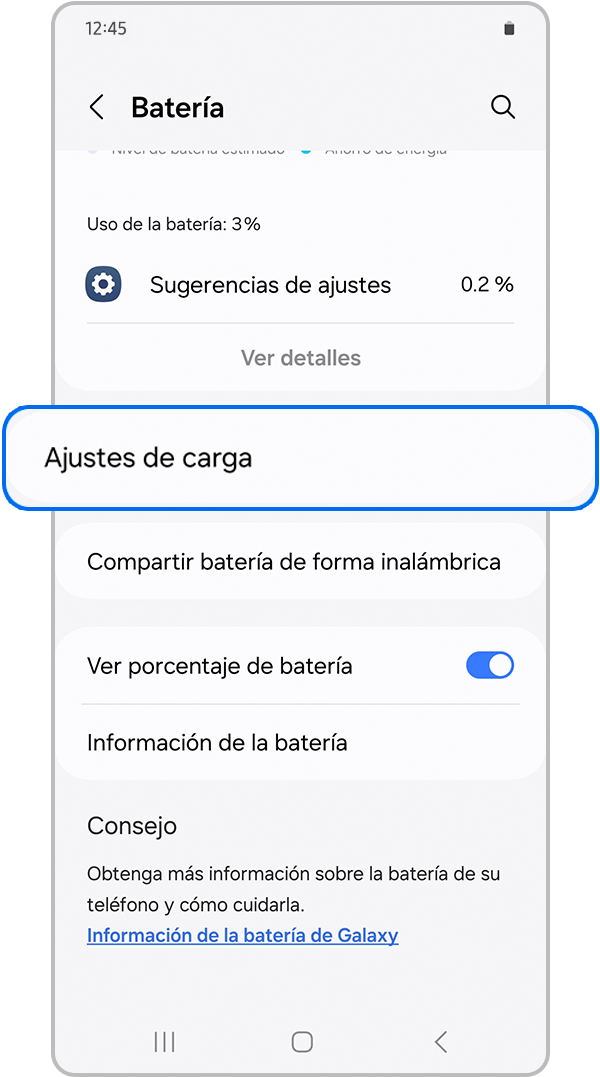The image size is (600, 1077).
Task: Open the search magnifier icon
Action: [503, 108]
